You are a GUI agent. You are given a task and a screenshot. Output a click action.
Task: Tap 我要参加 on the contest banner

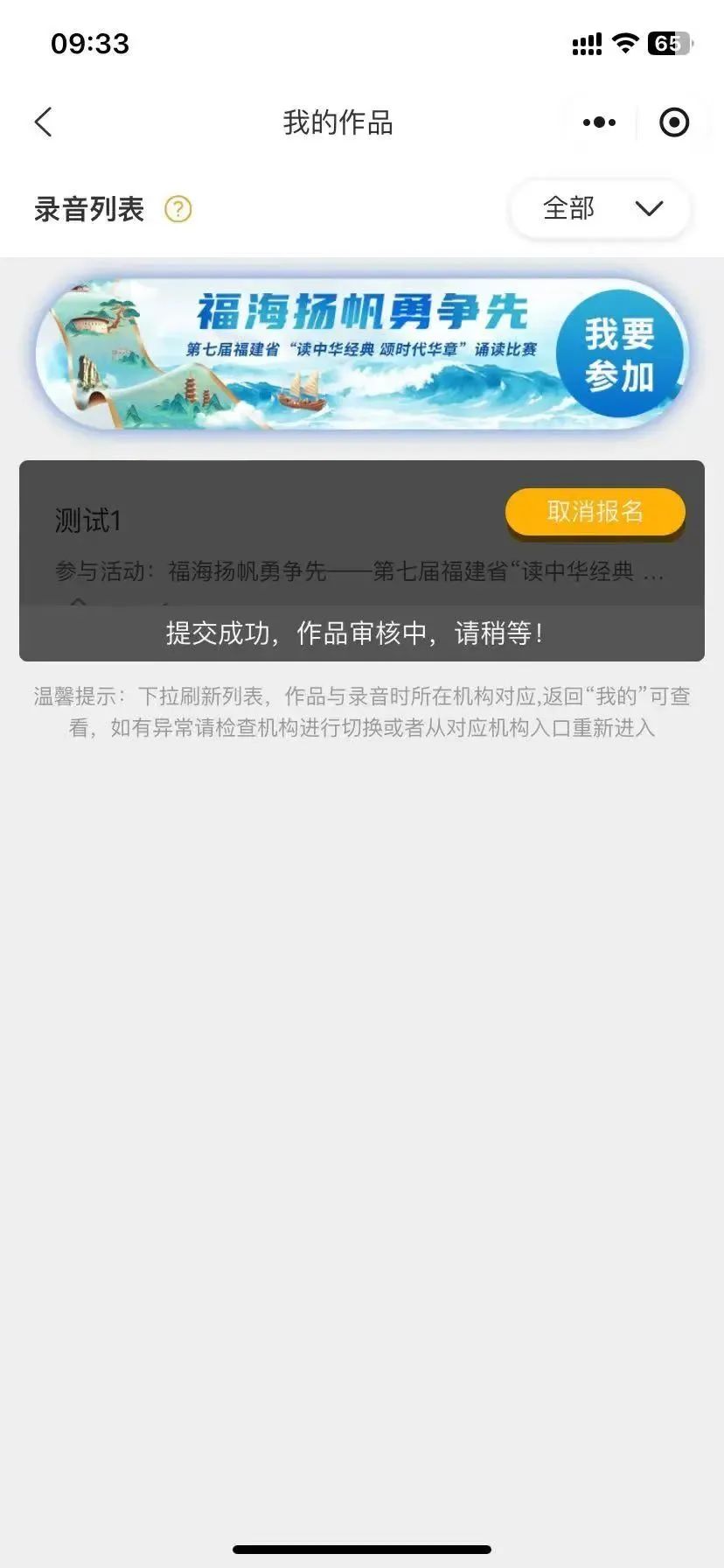619,355
